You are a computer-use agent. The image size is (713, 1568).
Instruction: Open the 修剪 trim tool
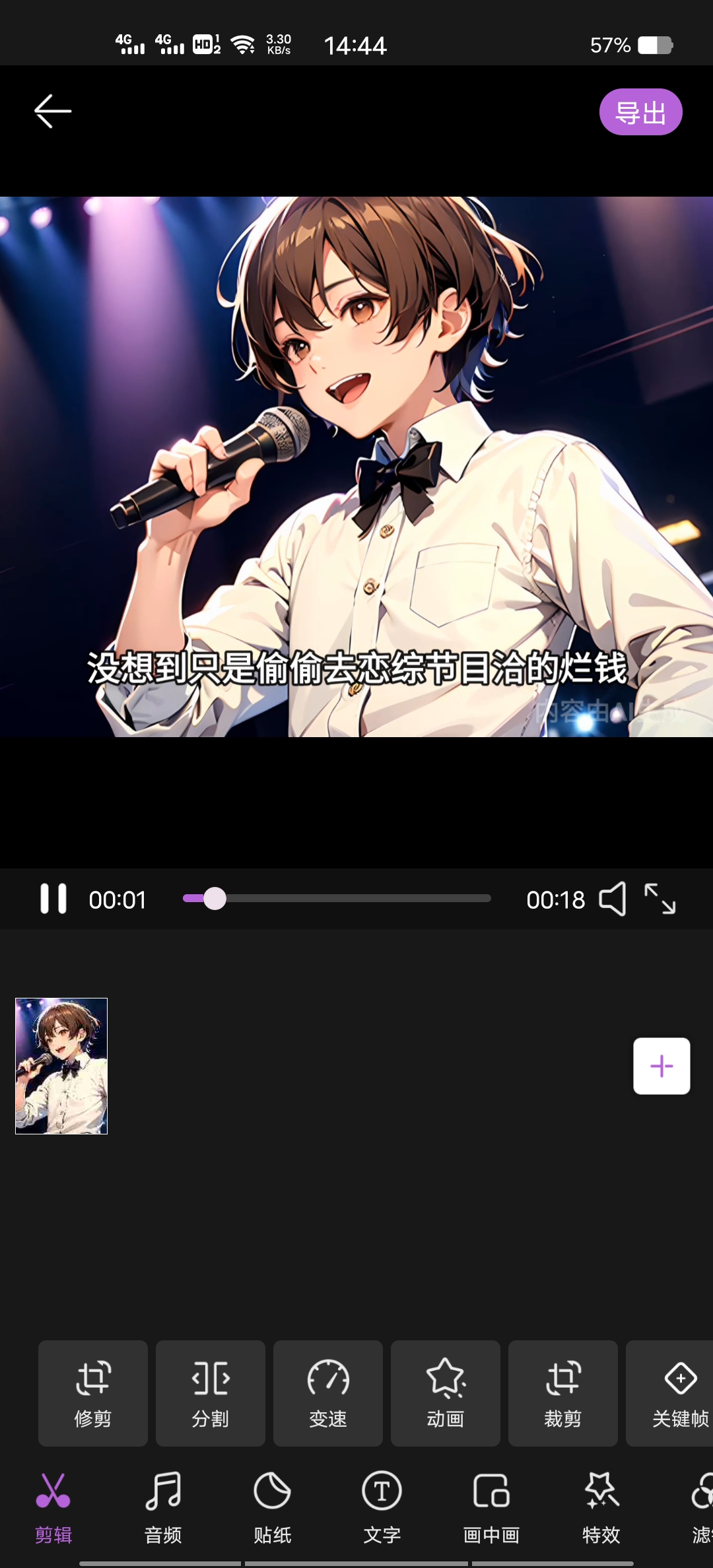(93, 1392)
